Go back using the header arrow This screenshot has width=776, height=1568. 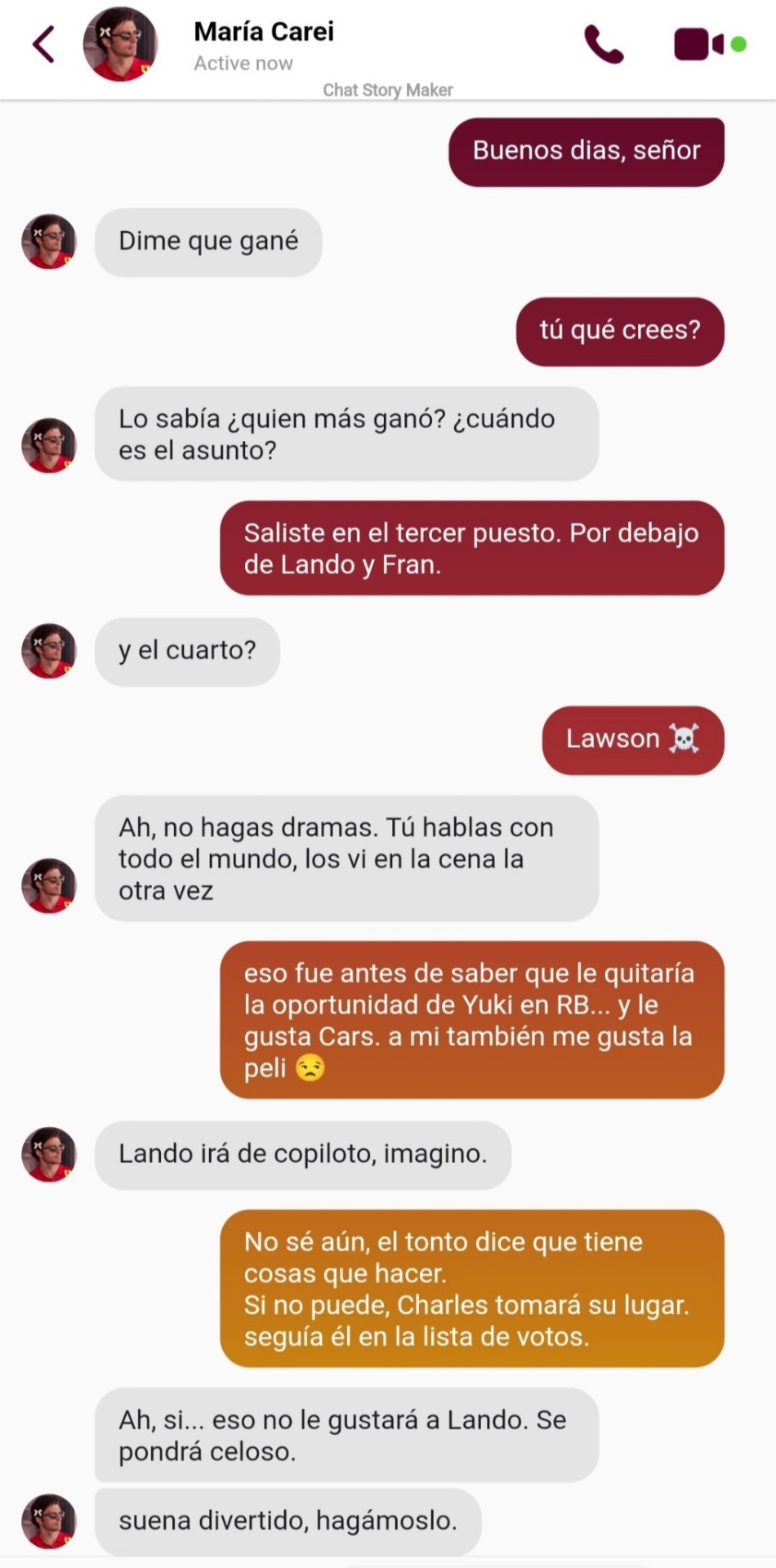43,44
